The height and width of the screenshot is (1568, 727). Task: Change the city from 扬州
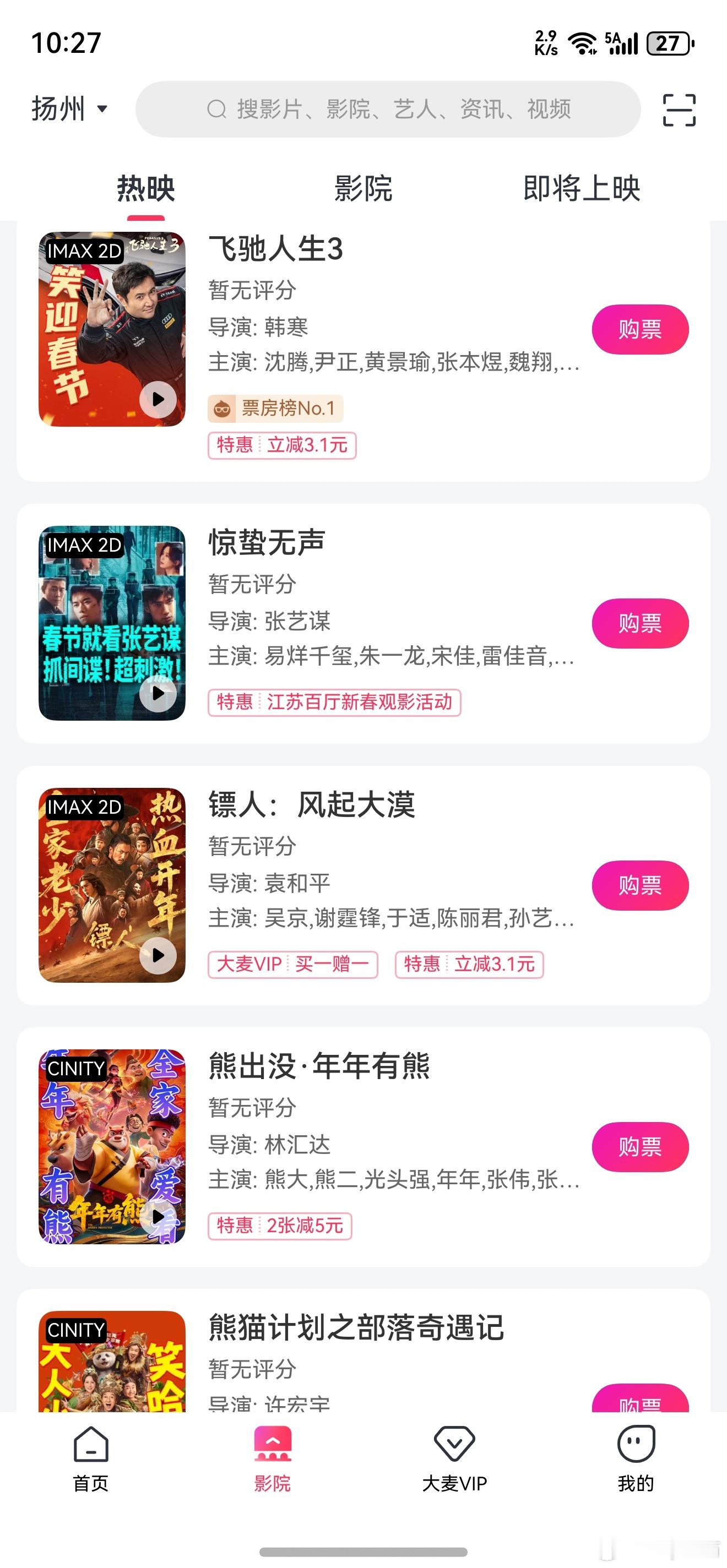click(x=69, y=110)
